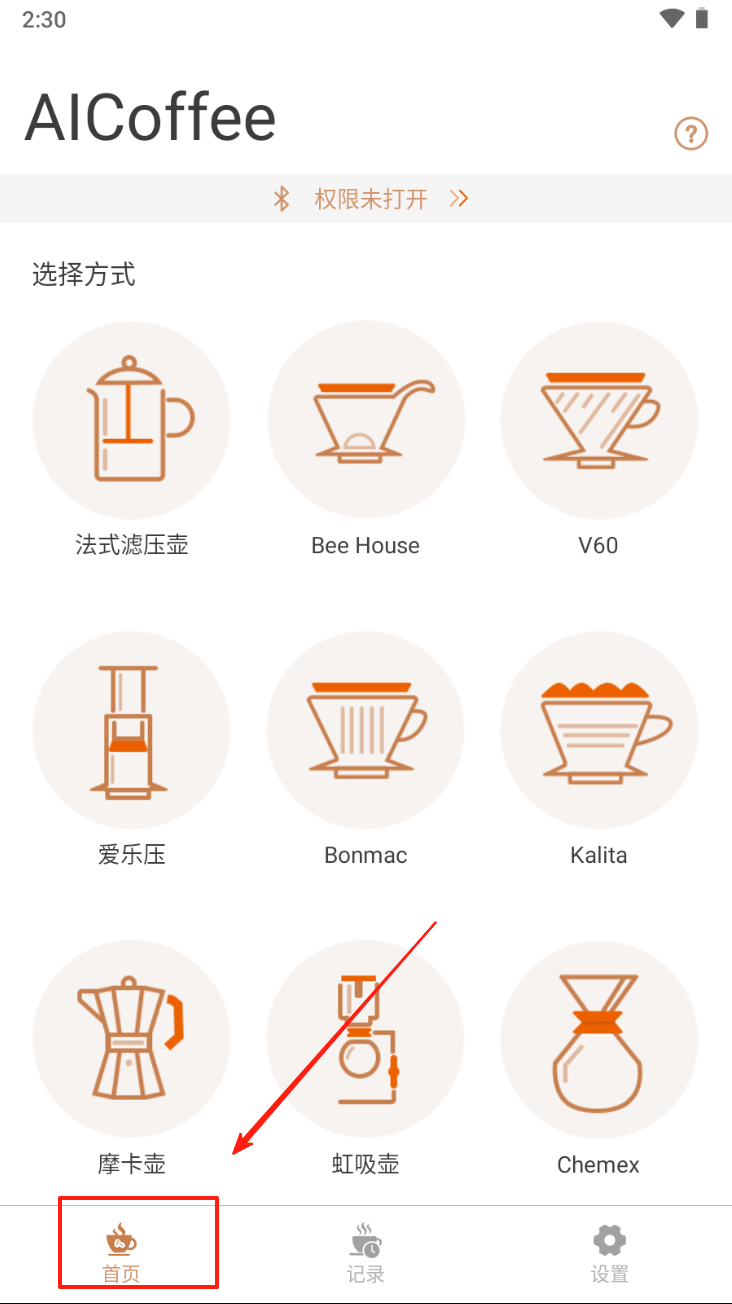The image size is (732, 1304).
Task: Select the V60 brewing method
Action: click(x=599, y=439)
